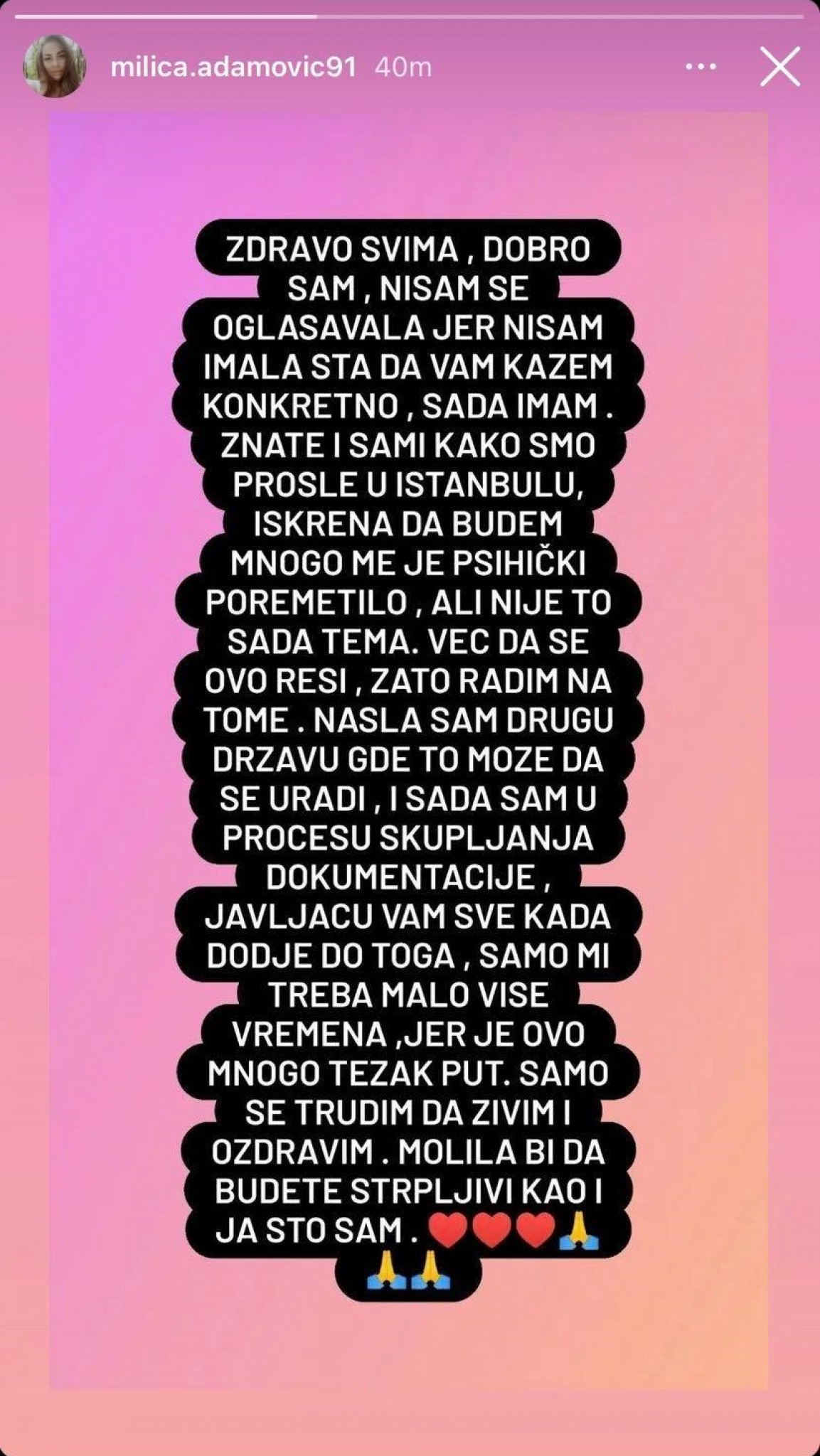Open milica.adamovic91 profile picture
The width and height of the screenshot is (820, 1456).
[x=54, y=66]
